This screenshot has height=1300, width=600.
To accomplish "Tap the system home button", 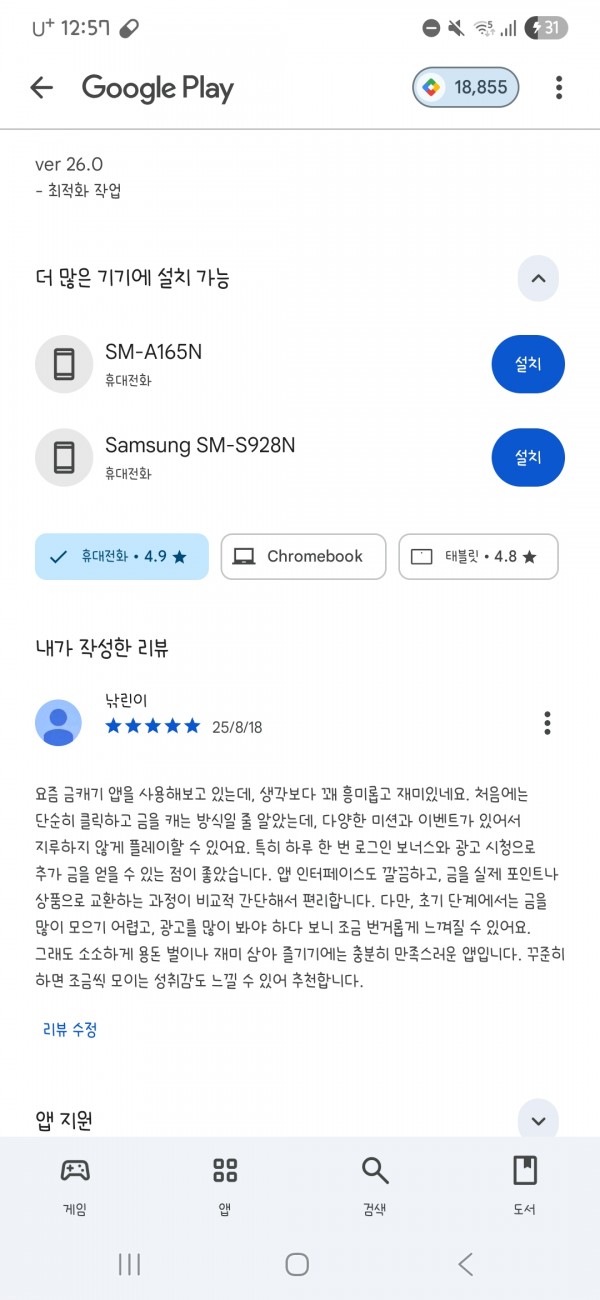I will click(297, 1264).
